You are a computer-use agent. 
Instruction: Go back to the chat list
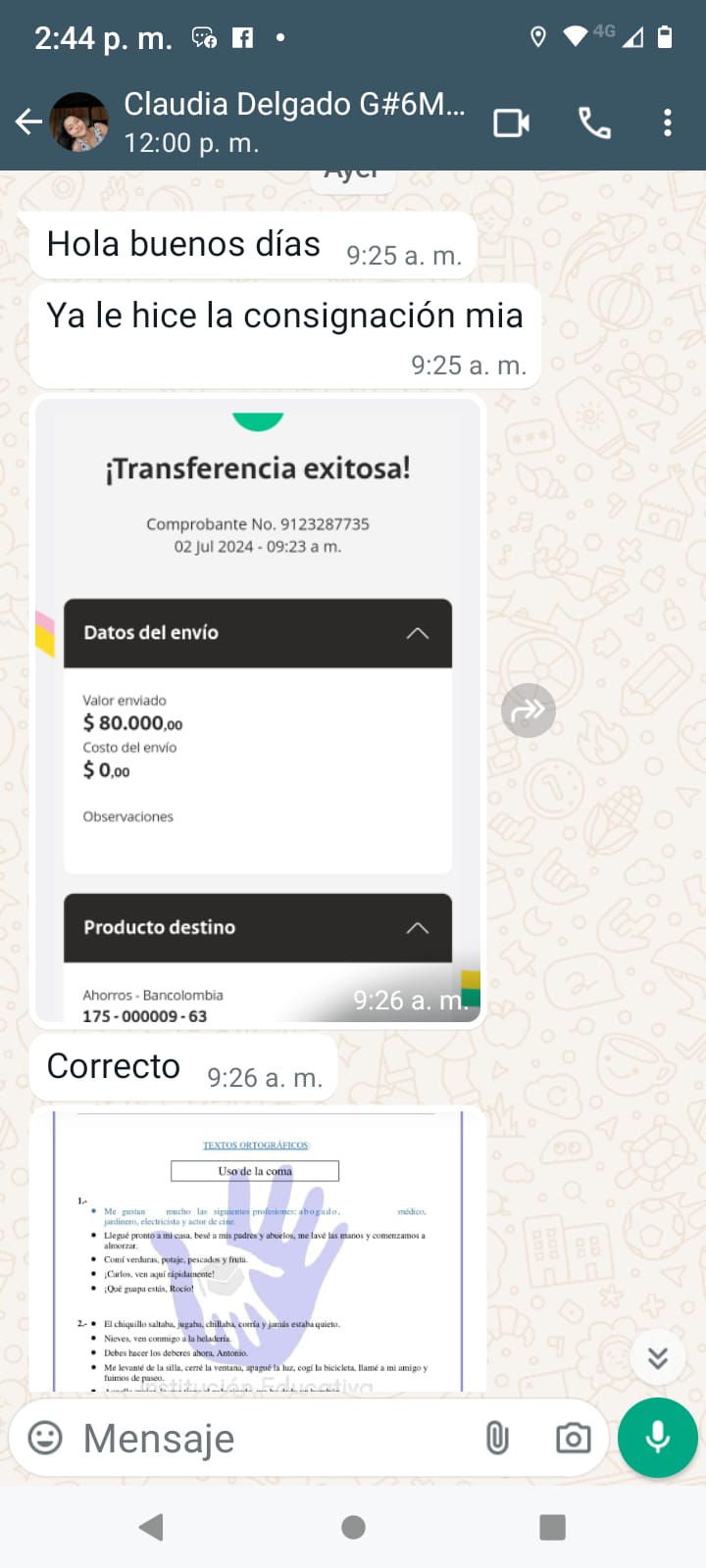[28, 122]
